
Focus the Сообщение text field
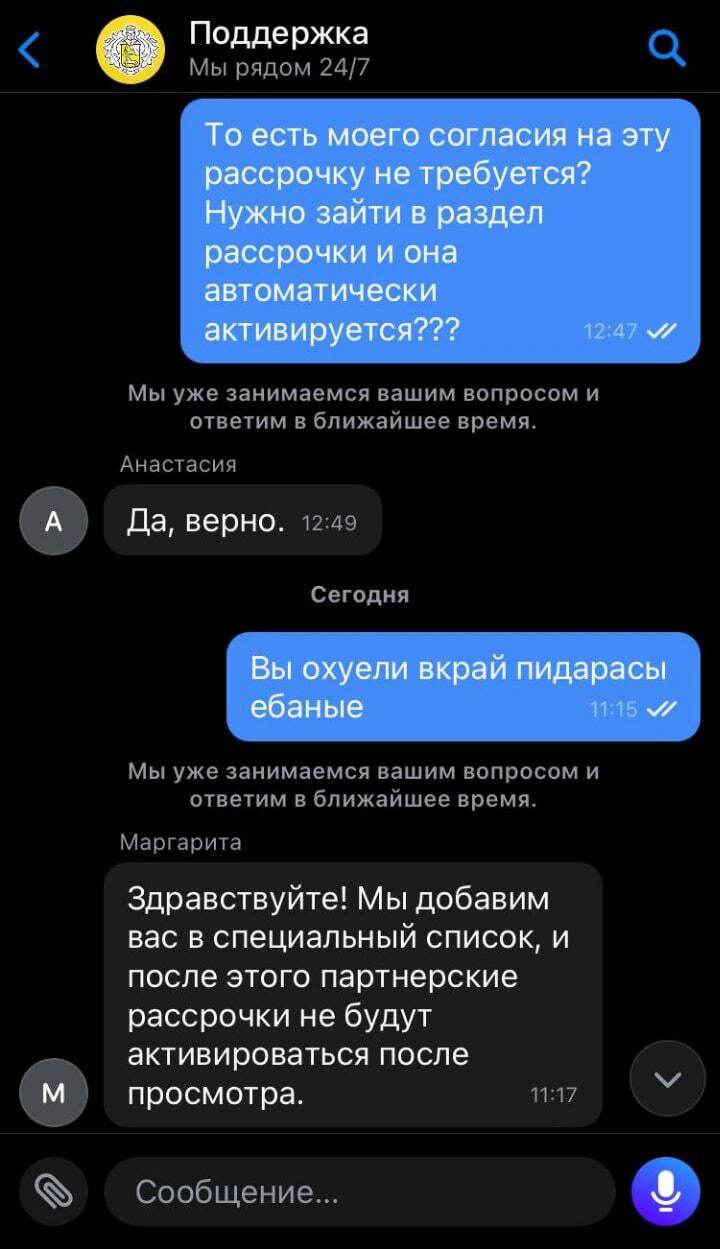pos(360,1192)
